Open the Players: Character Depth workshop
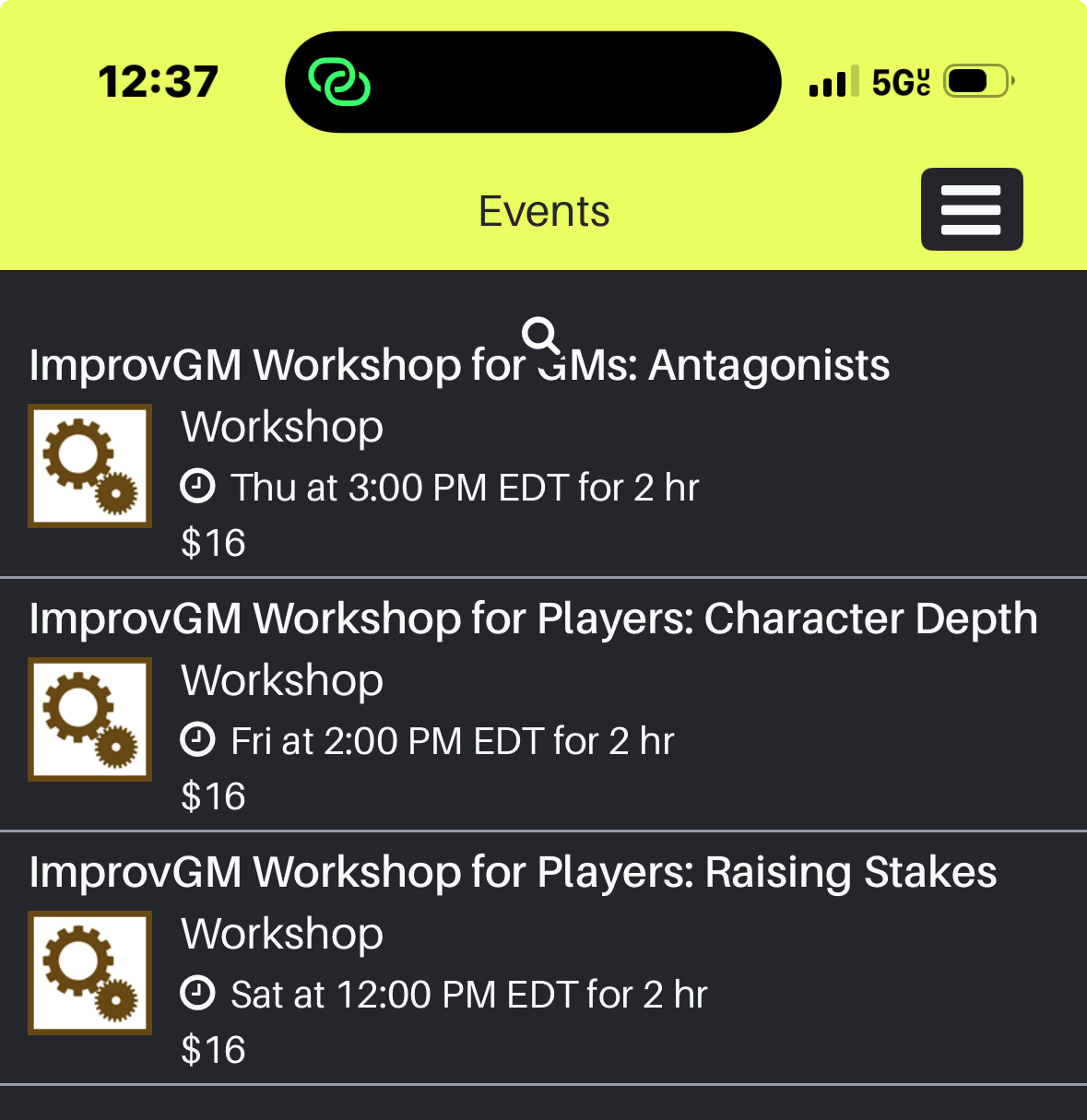Image resolution: width=1087 pixels, height=1120 pixels. [x=532, y=619]
